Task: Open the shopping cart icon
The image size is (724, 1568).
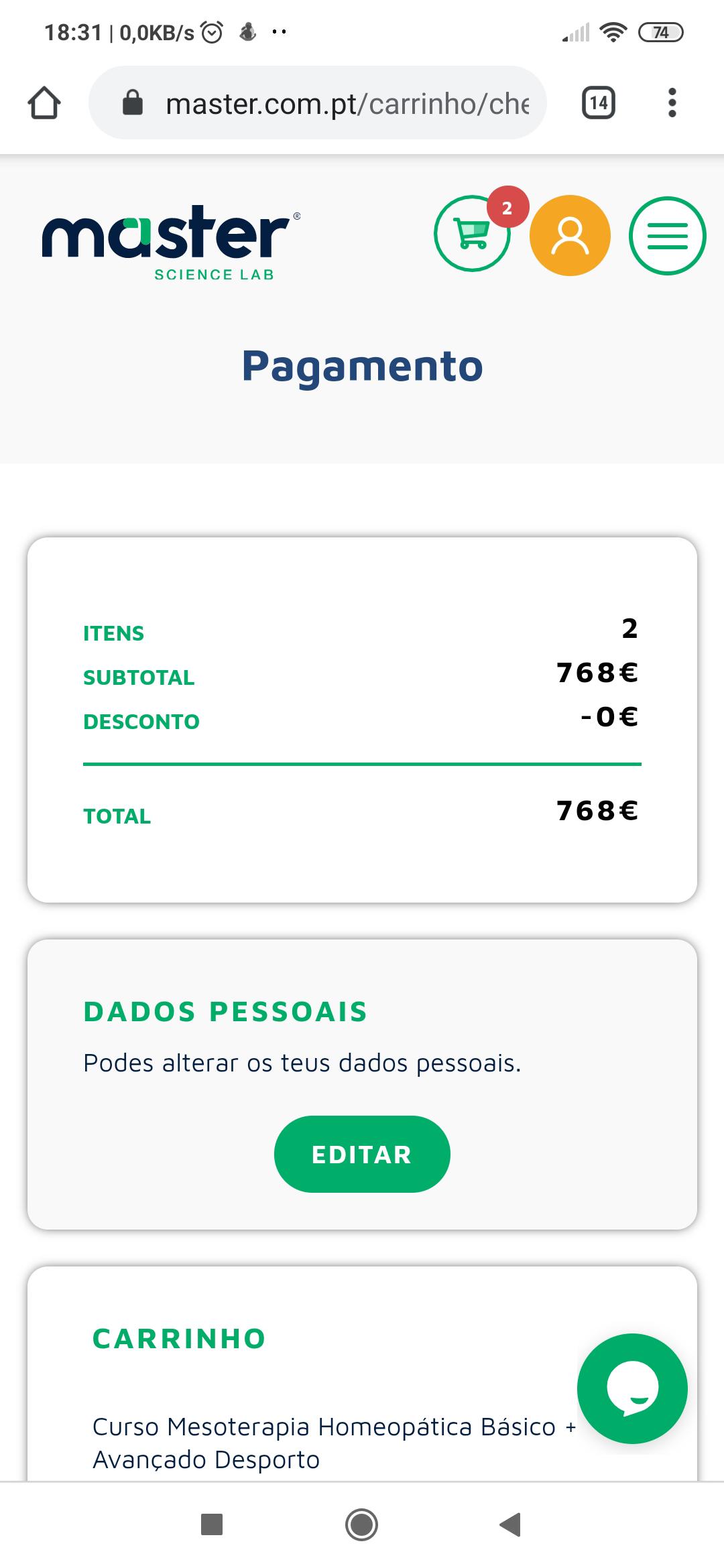Action: [x=473, y=235]
